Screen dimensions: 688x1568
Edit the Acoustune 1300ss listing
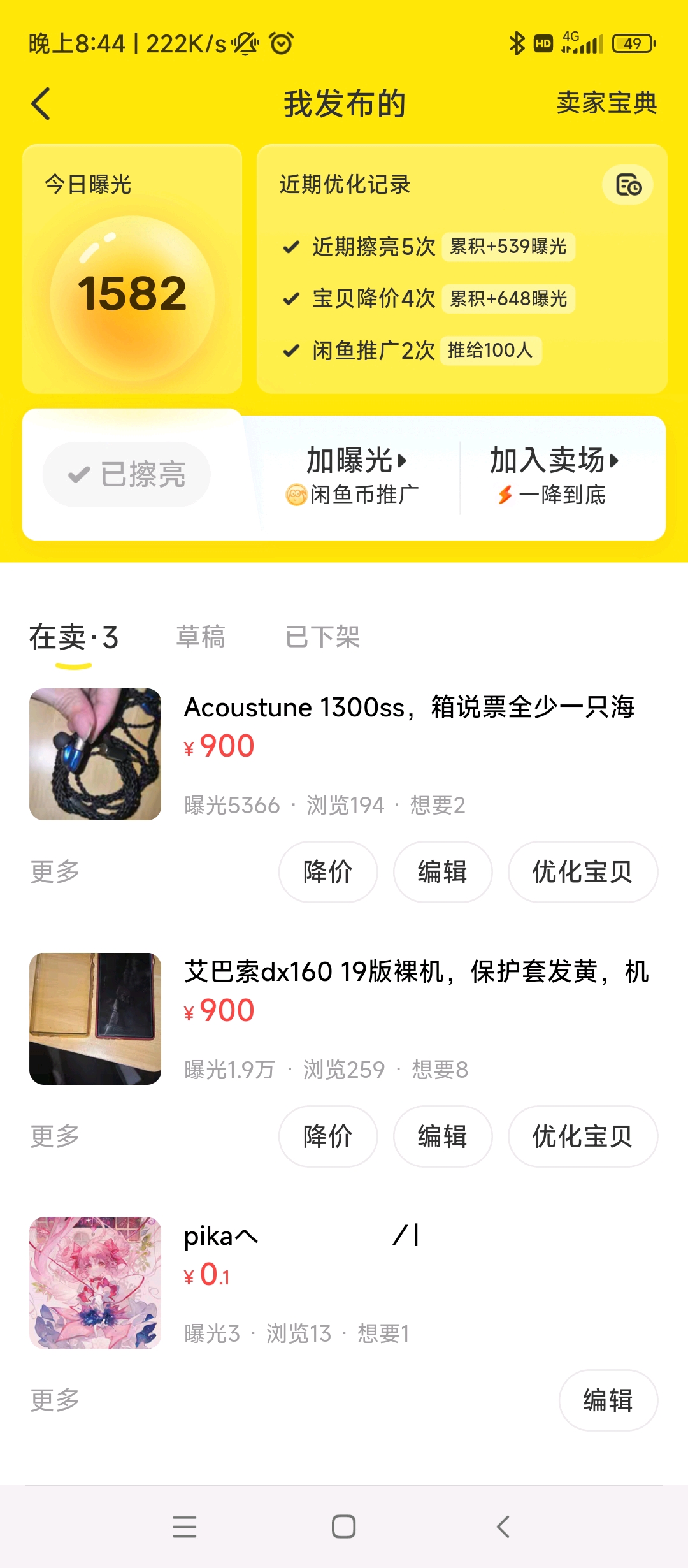click(x=443, y=871)
